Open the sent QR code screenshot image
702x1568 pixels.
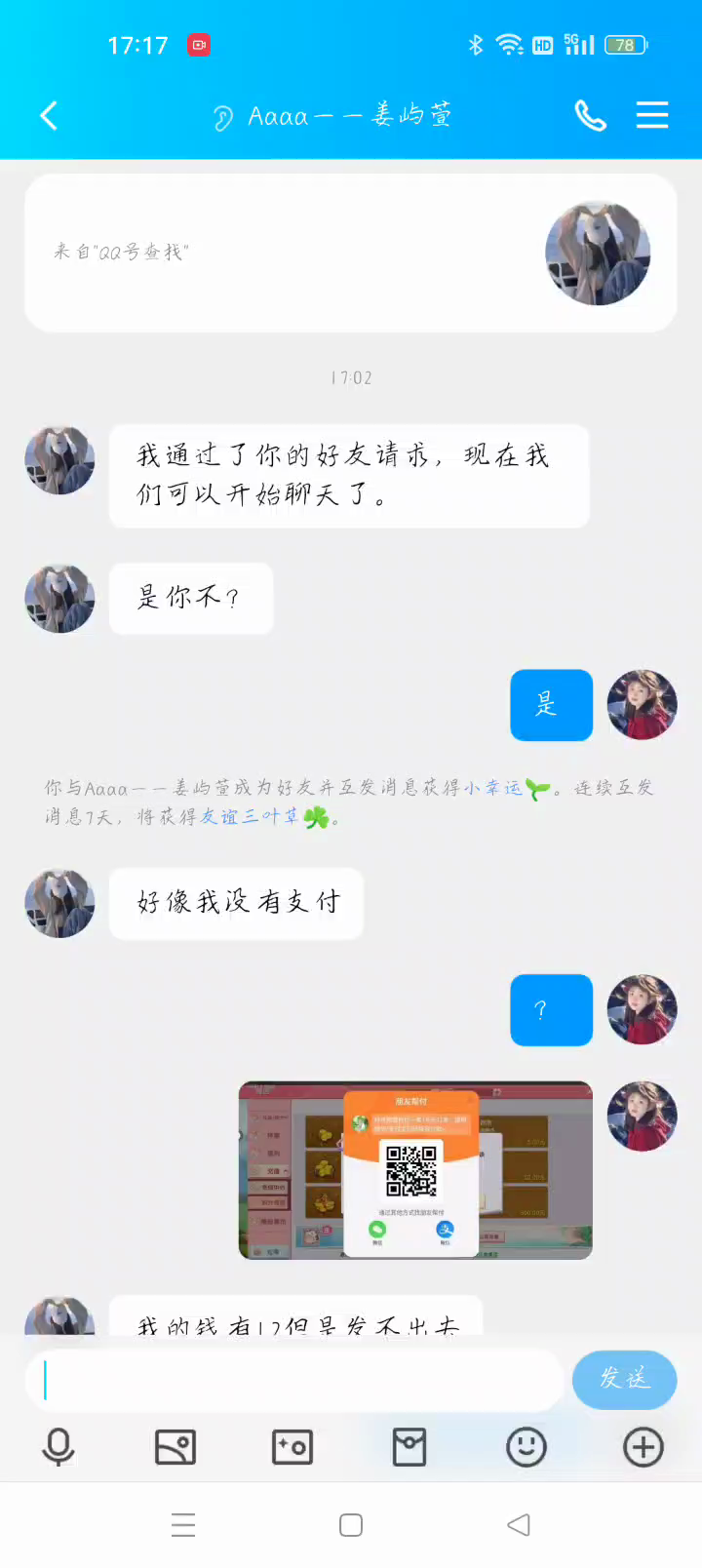[415, 1170]
